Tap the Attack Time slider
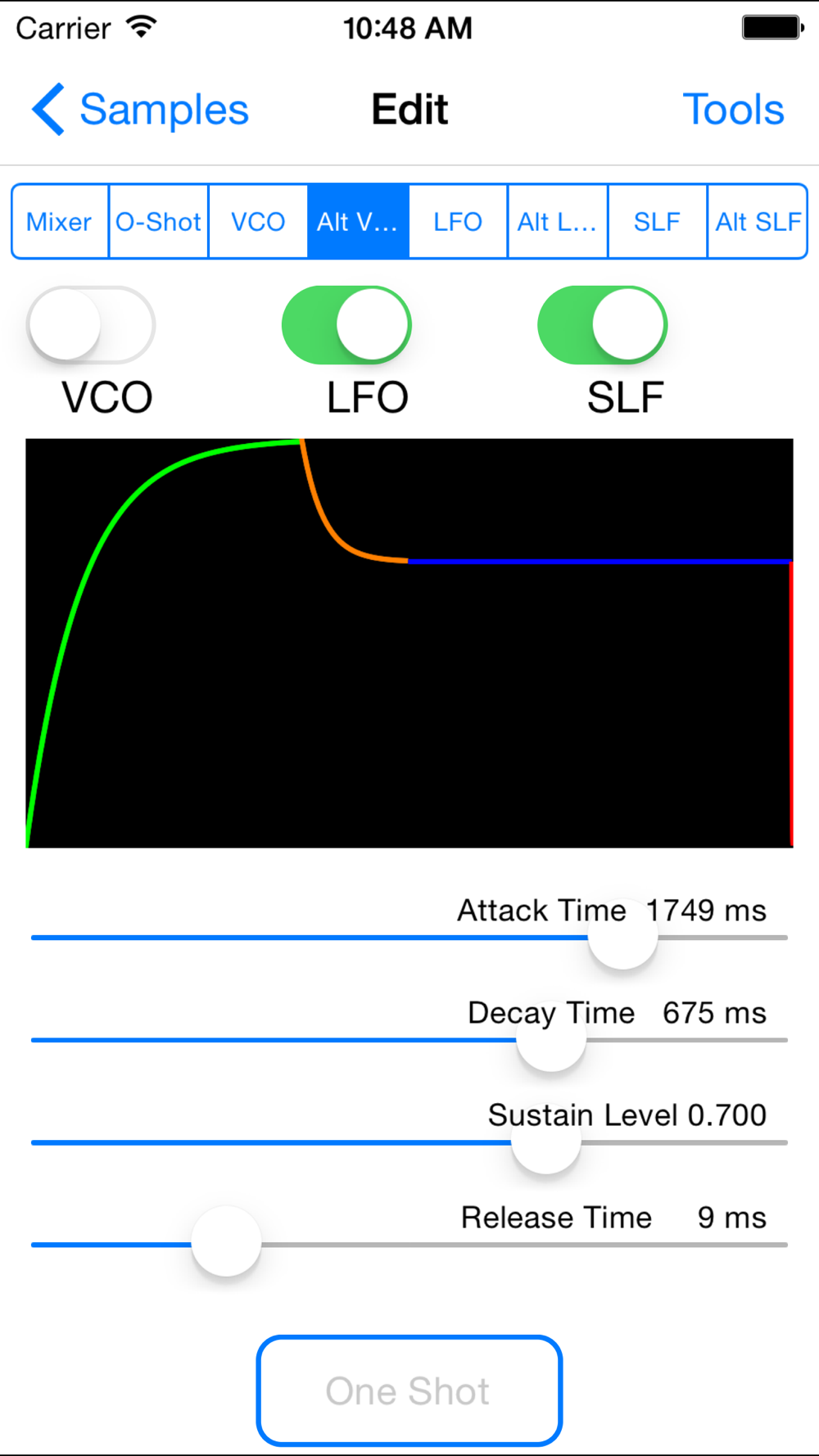 point(409,937)
